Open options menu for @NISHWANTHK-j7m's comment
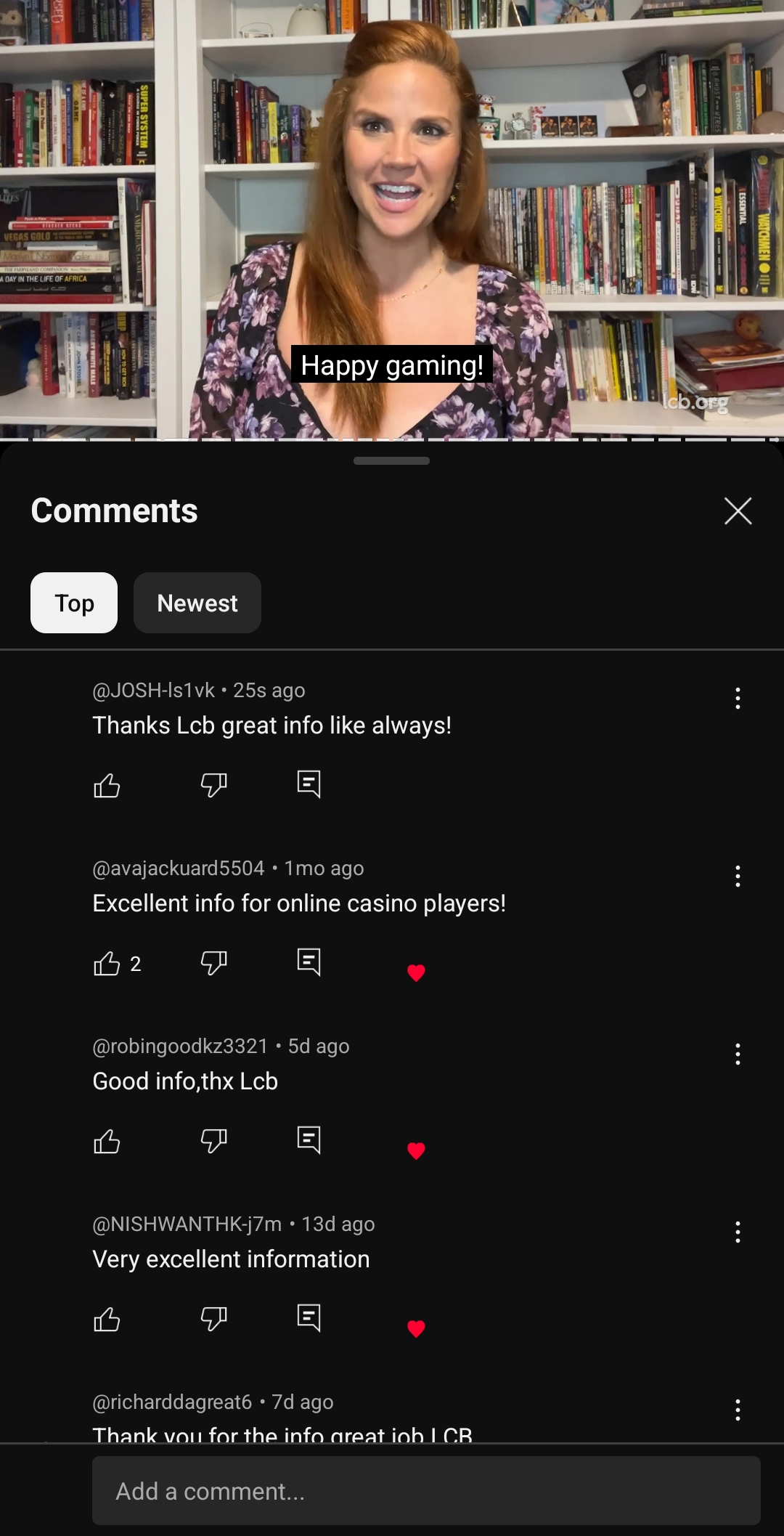 coord(738,1232)
